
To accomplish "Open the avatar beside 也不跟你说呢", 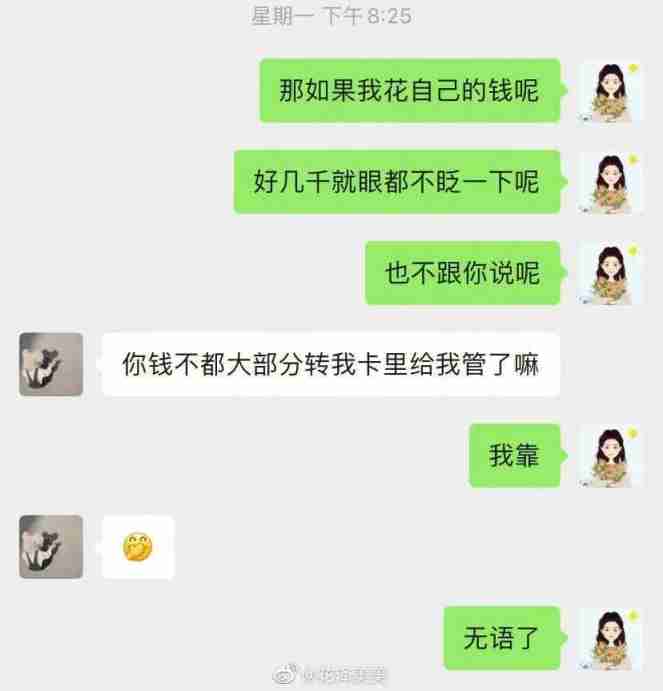I will tap(612, 273).
